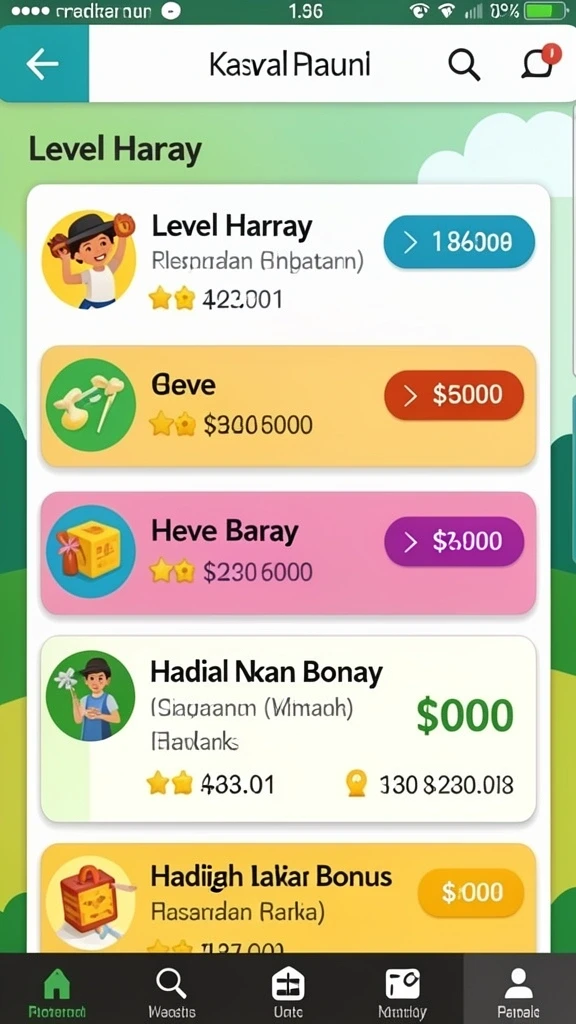Open the Level Harray card
Screen dimensions: 576x1024
288,262
